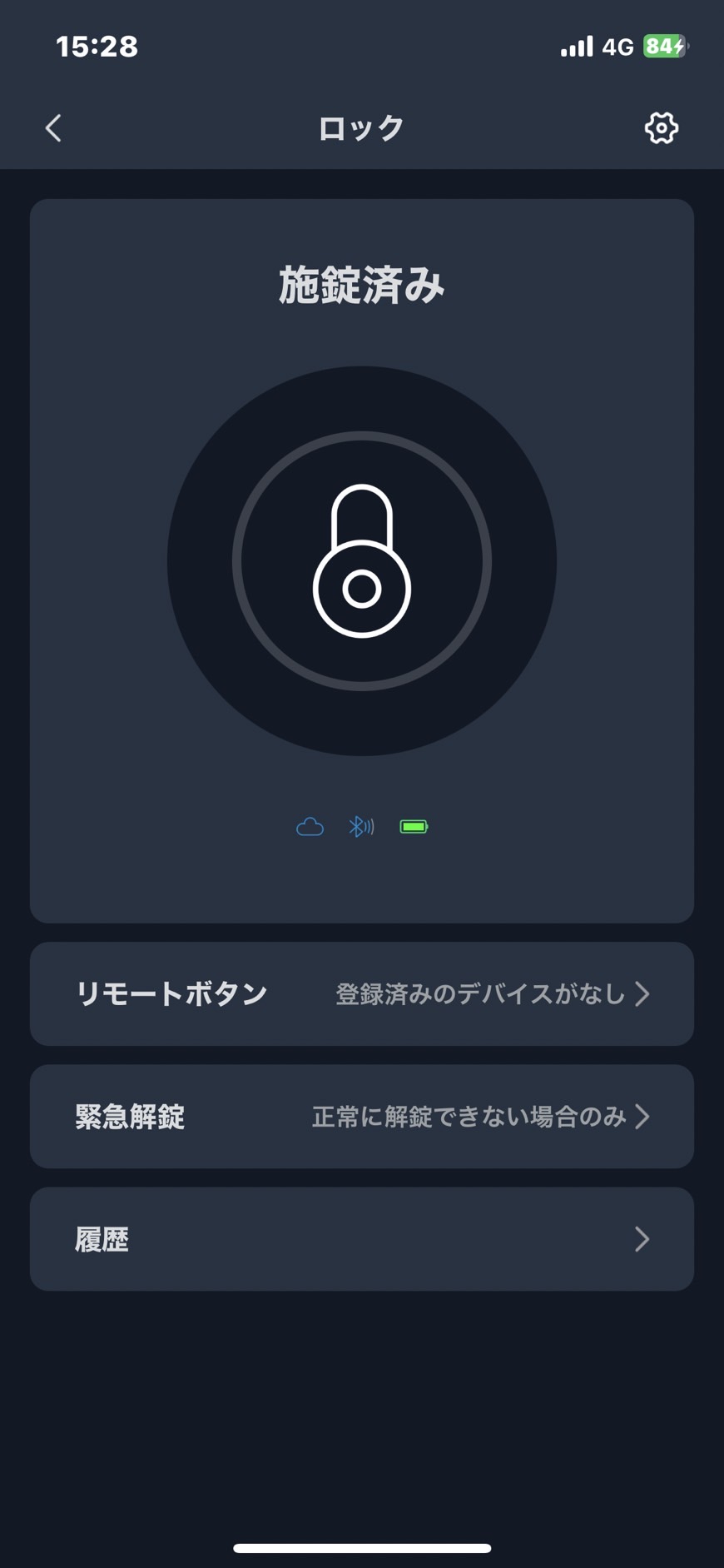Tap the 4G network indicator
Image resolution: width=724 pixels, height=1568 pixels.
(x=617, y=46)
